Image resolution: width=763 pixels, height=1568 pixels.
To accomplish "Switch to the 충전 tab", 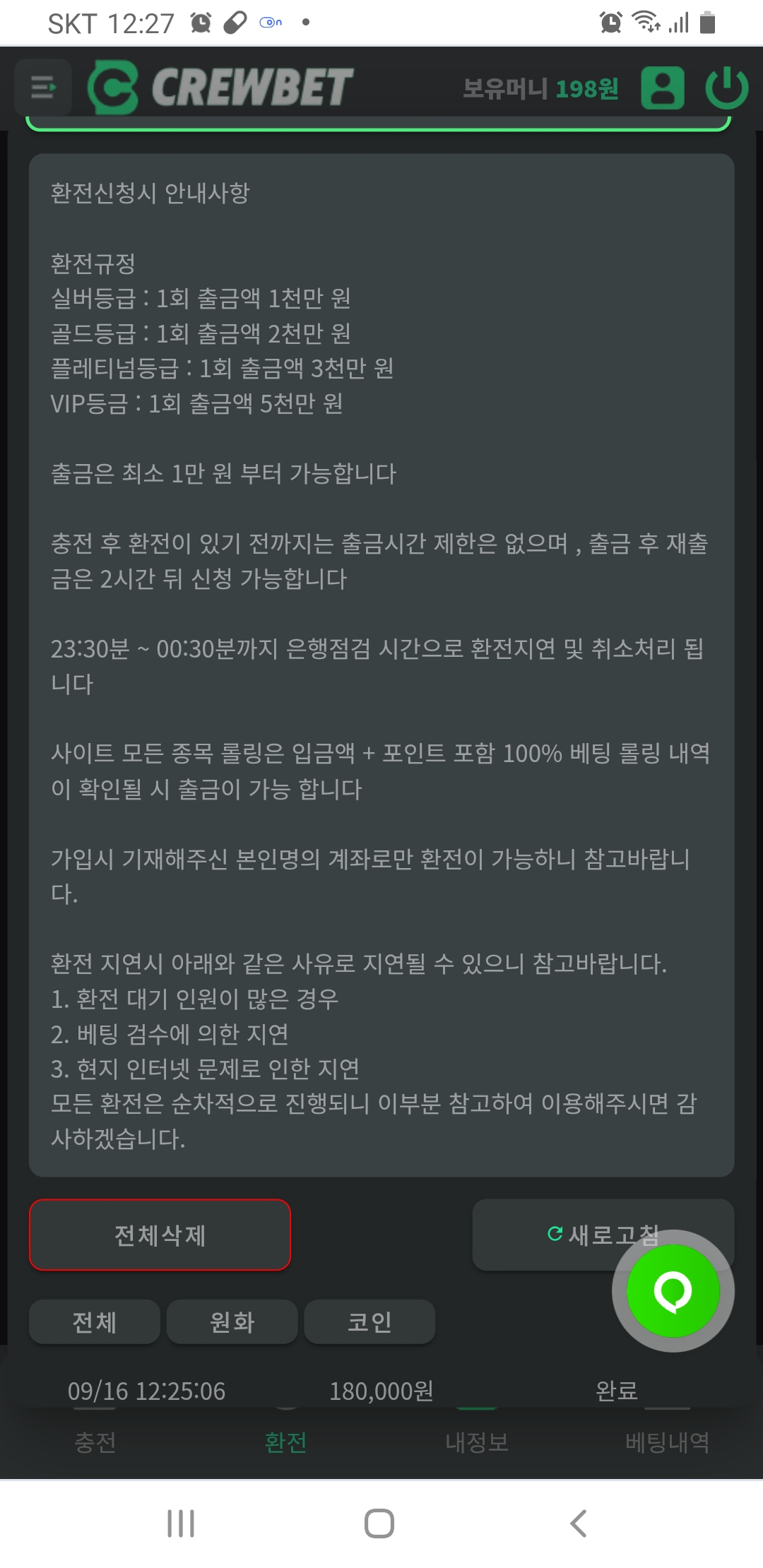I will [95, 1442].
